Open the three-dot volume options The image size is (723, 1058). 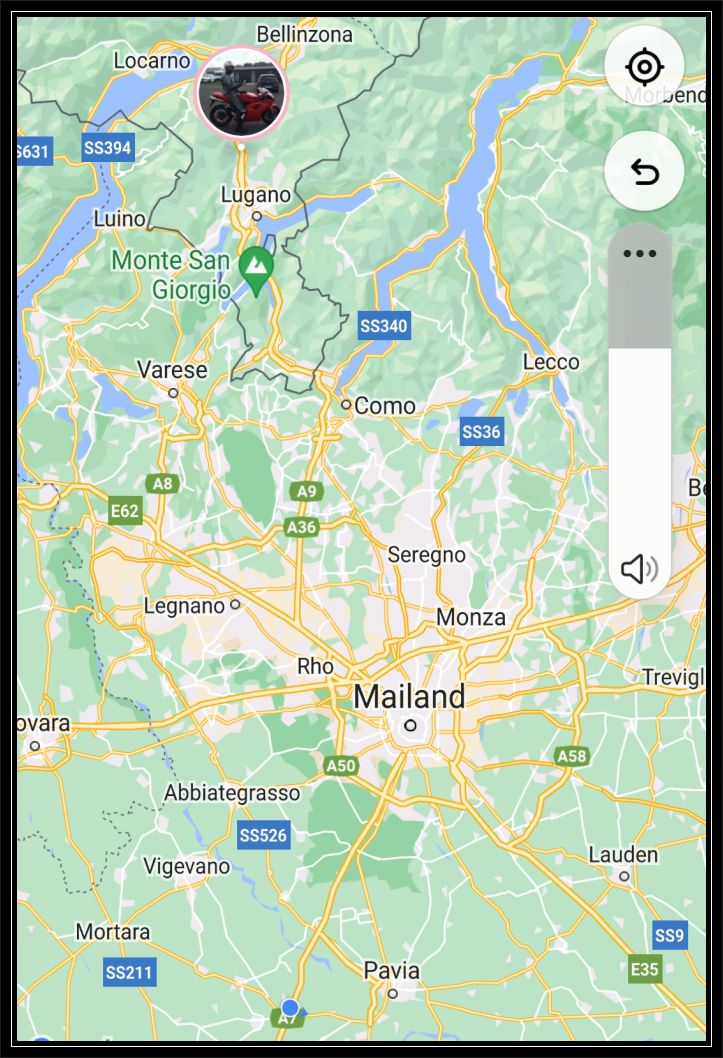(x=640, y=253)
